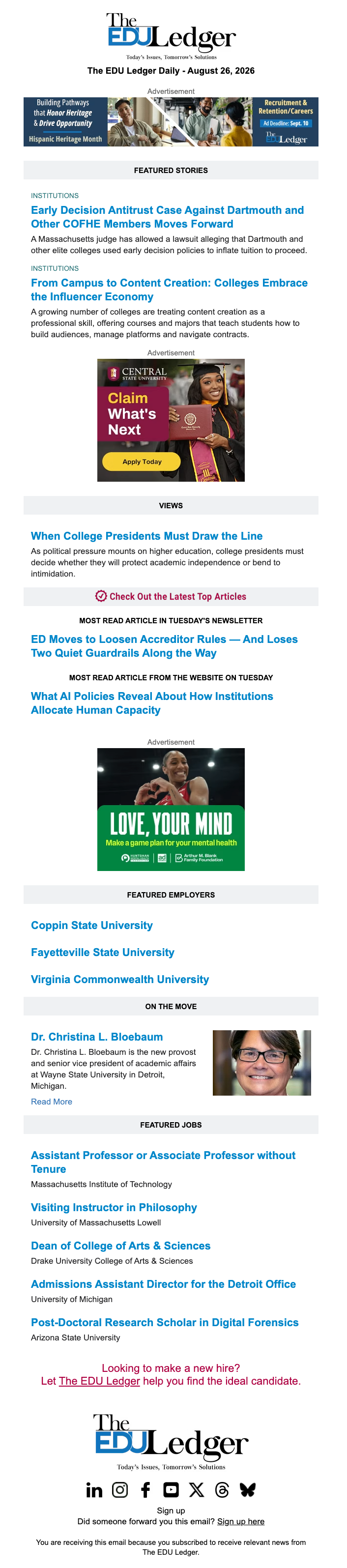The width and height of the screenshot is (347, 1568).
Task: Tap Read More under Bloebaum announcement
Action: tap(52, 1102)
